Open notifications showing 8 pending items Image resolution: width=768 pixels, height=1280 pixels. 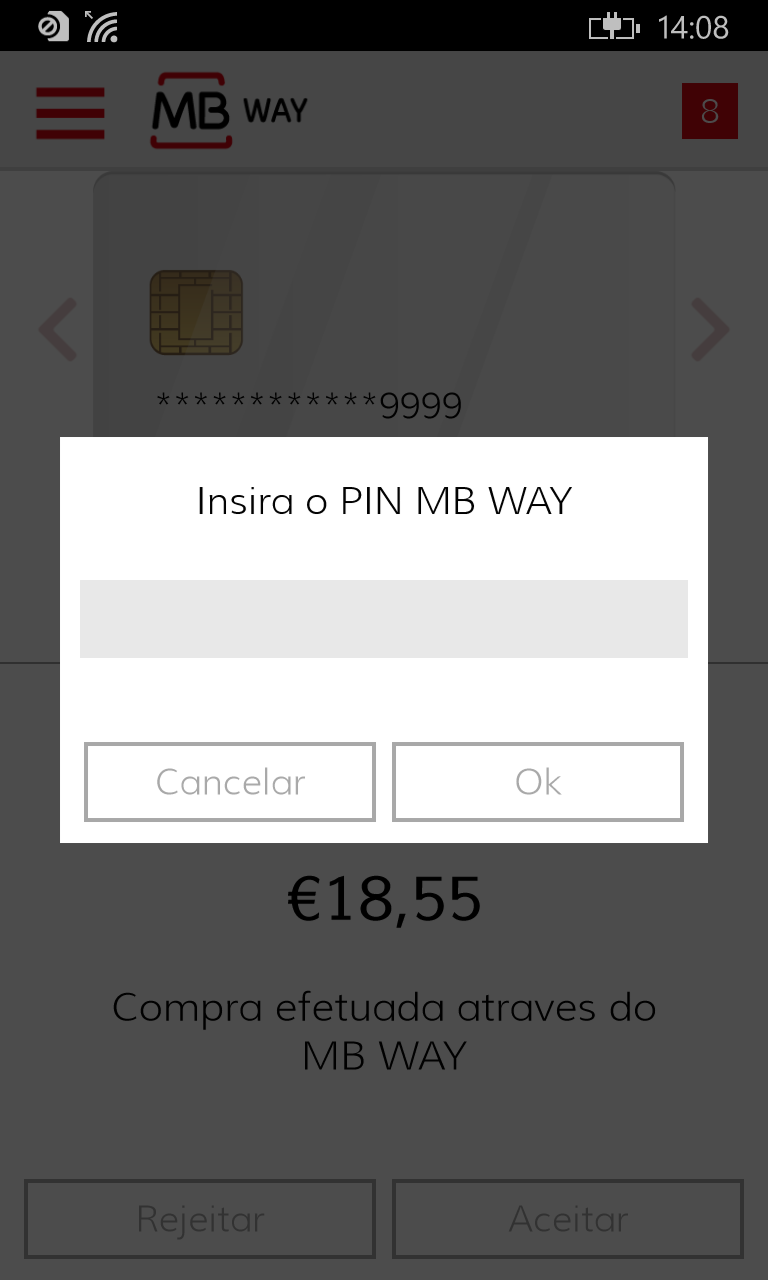coord(709,111)
